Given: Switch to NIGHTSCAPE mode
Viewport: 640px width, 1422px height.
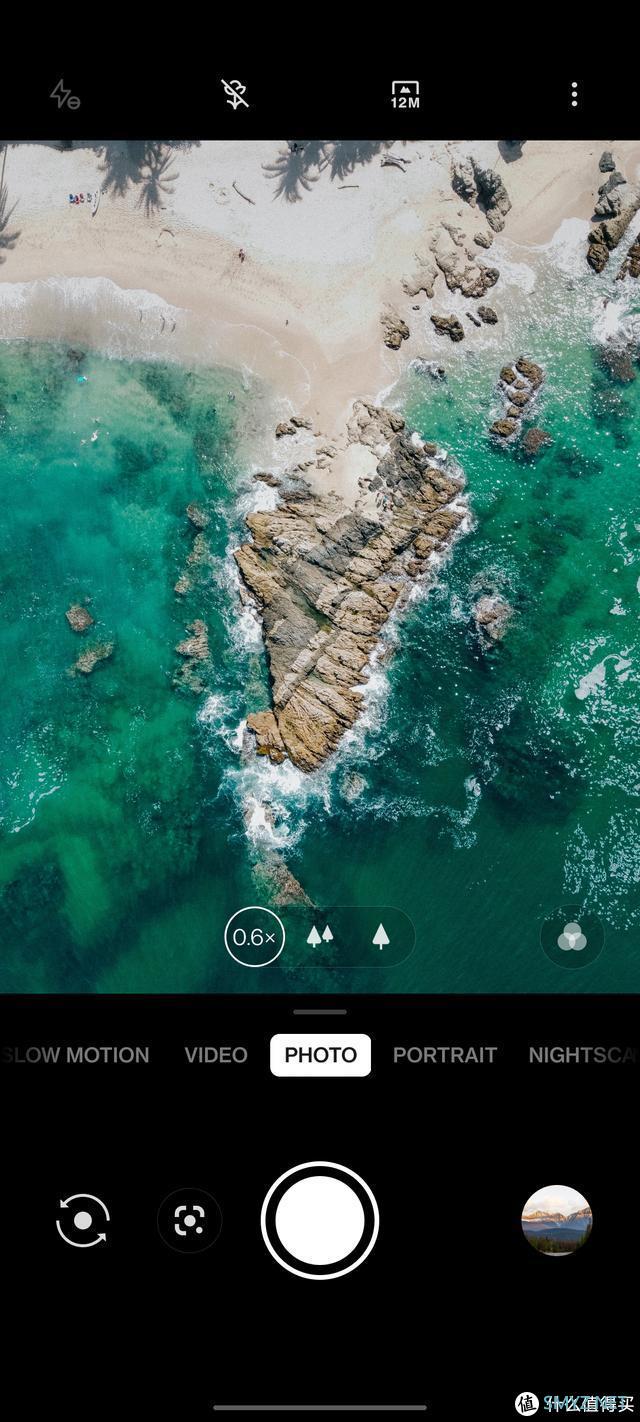Looking at the screenshot, I should click(x=582, y=1055).
